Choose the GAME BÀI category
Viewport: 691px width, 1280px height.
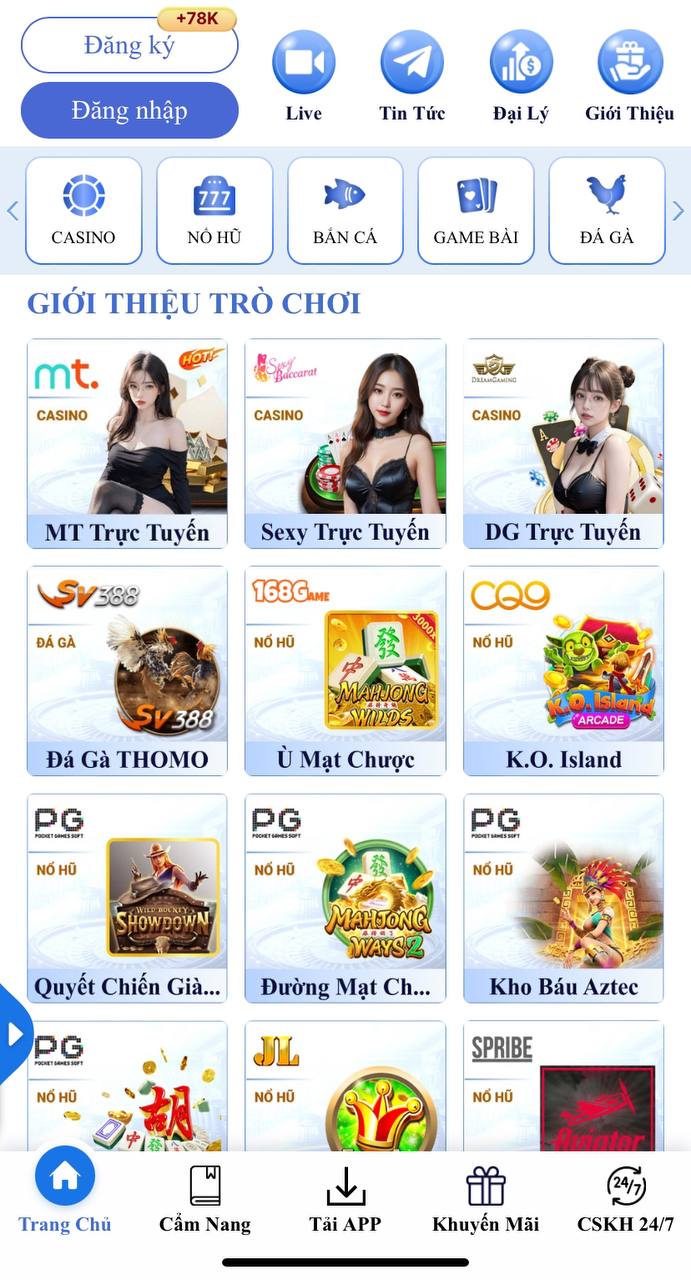pyautogui.click(x=476, y=210)
